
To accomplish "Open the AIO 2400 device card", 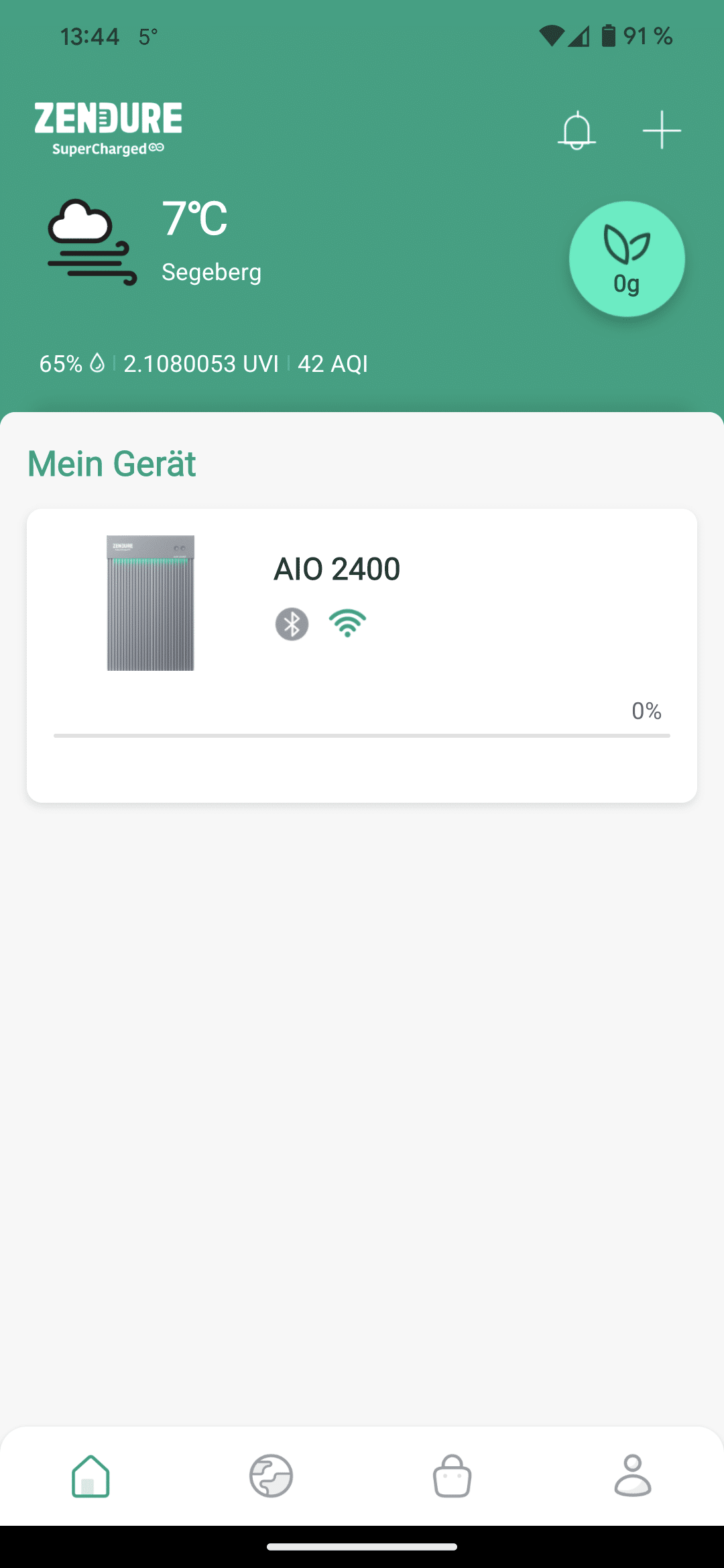I will (x=362, y=655).
